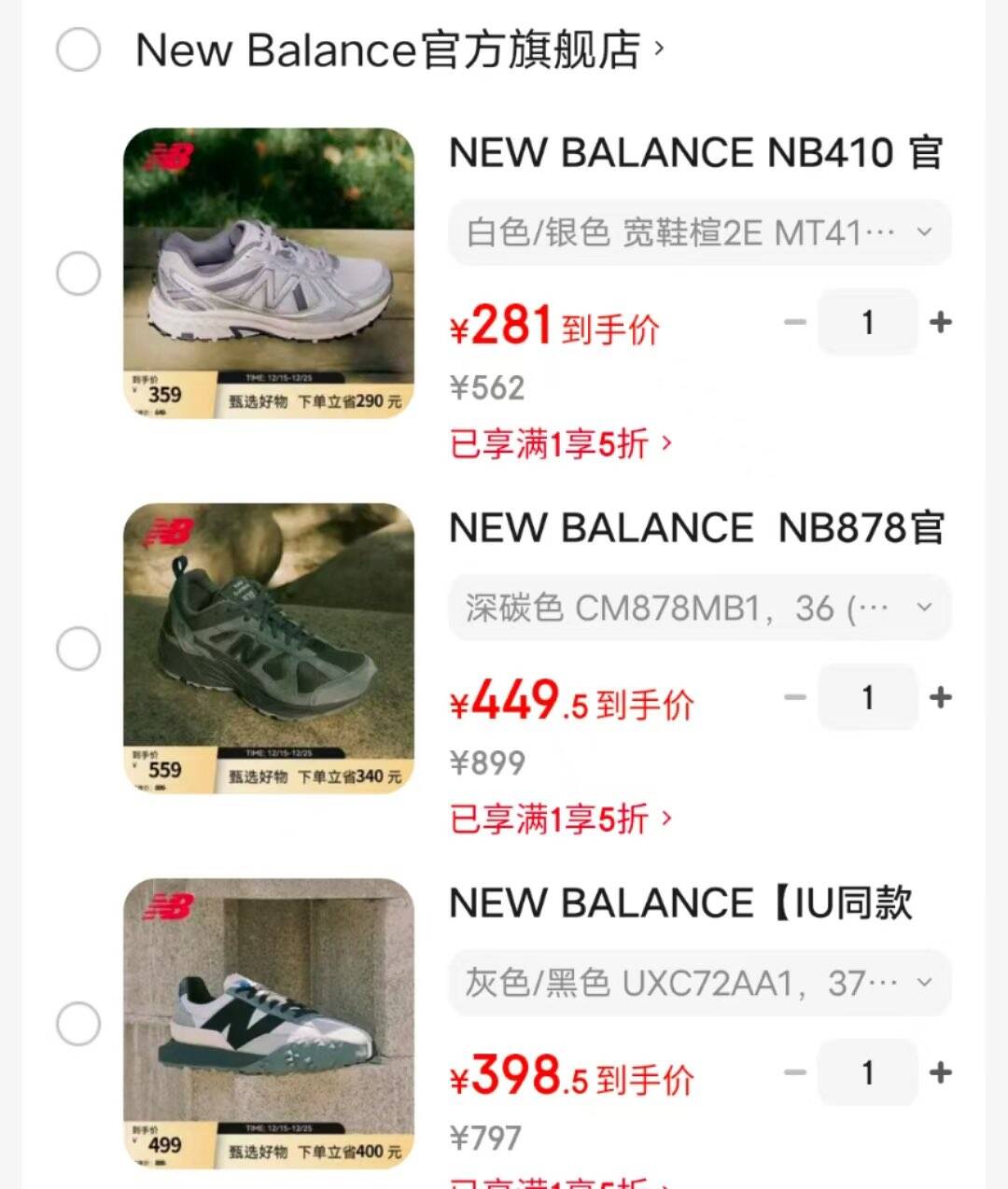Open the New Balance官方旗舰店 store page
The image size is (1008, 1189).
click(x=399, y=49)
